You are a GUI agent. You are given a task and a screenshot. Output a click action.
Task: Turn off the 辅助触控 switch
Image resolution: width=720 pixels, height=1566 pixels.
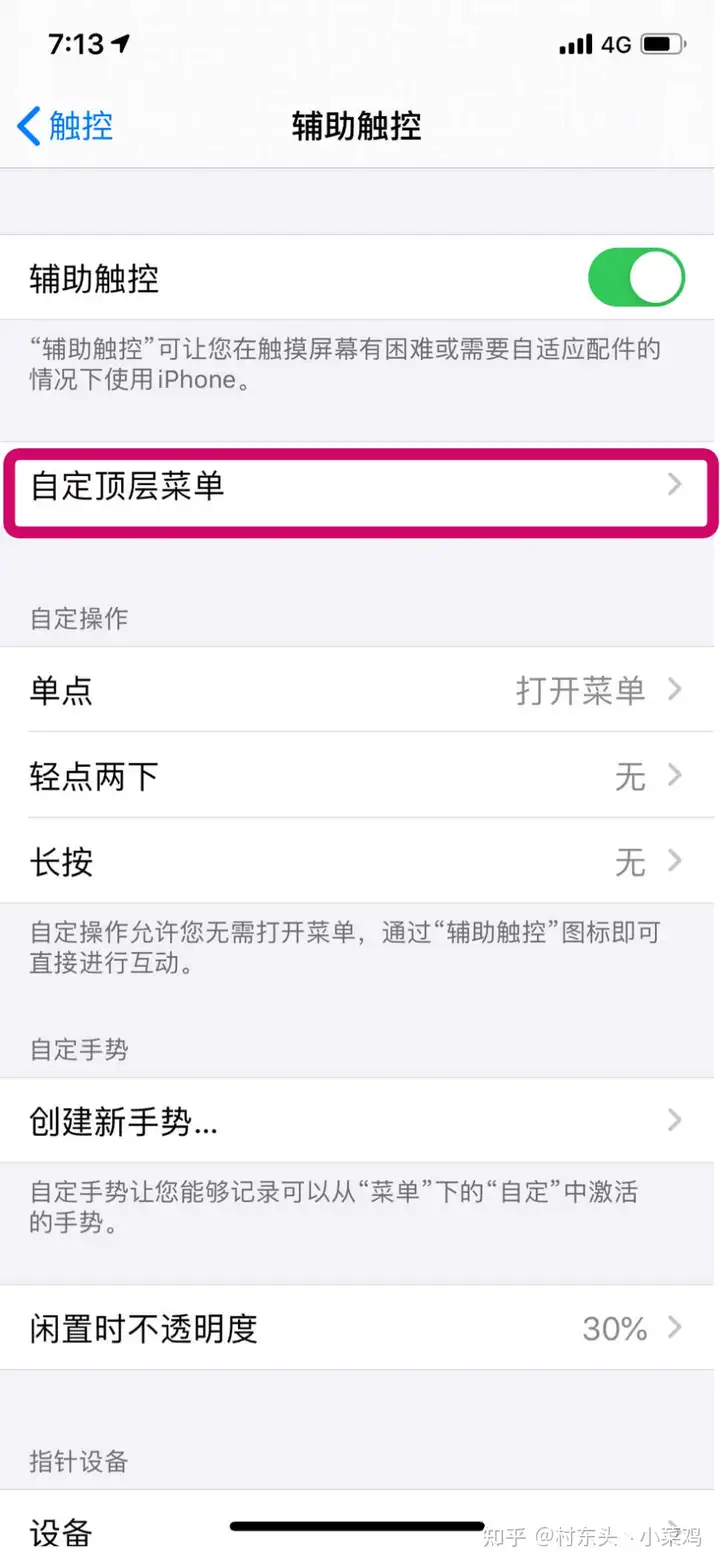tap(636, 278)
